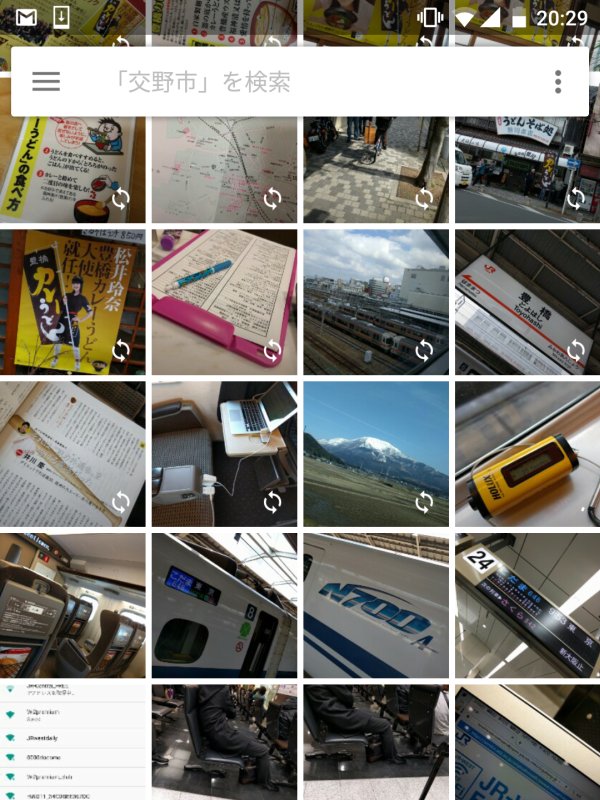Open the shinkansen car door photo
Viewport: 600px width, 800px height.
click(x=224, y=606)
